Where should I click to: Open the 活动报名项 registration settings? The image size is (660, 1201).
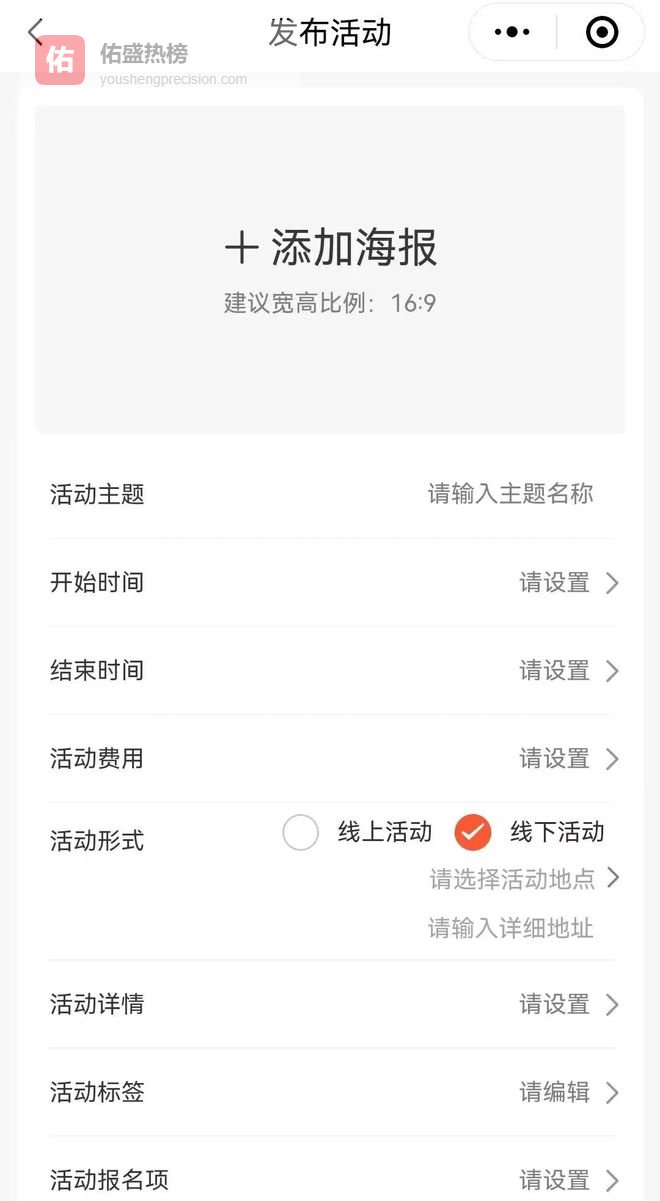(568, 1181)
